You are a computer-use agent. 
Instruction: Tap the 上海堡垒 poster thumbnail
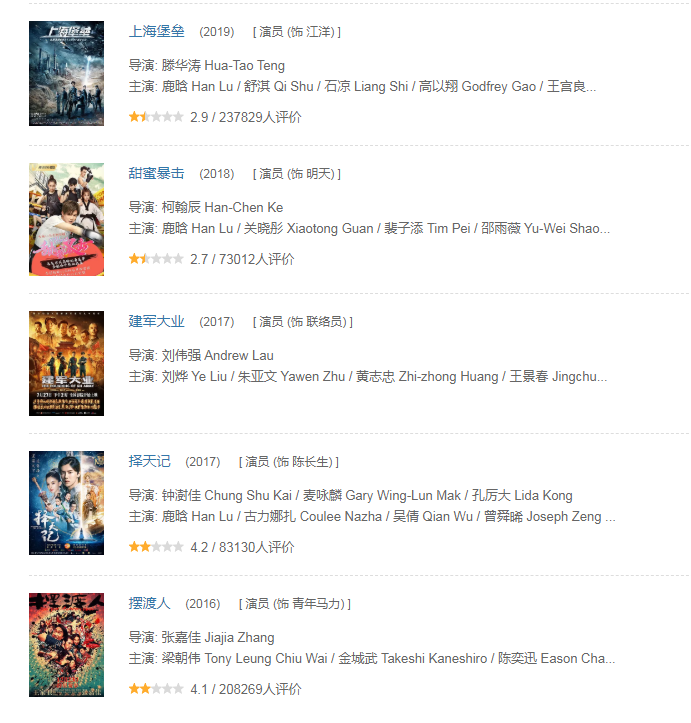pyautogui.click(x=66, y=73)
